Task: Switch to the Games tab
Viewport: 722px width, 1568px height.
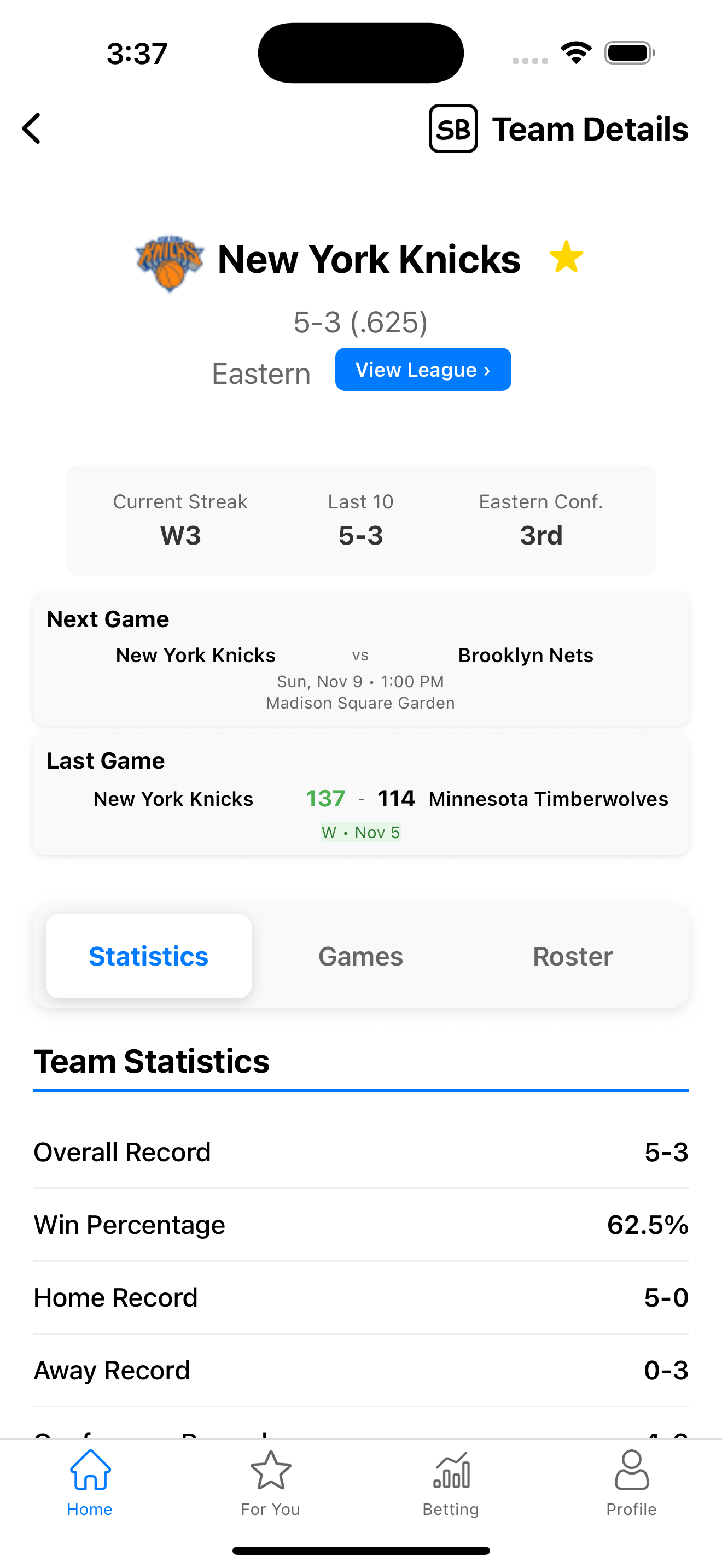Action: point(360,956)
